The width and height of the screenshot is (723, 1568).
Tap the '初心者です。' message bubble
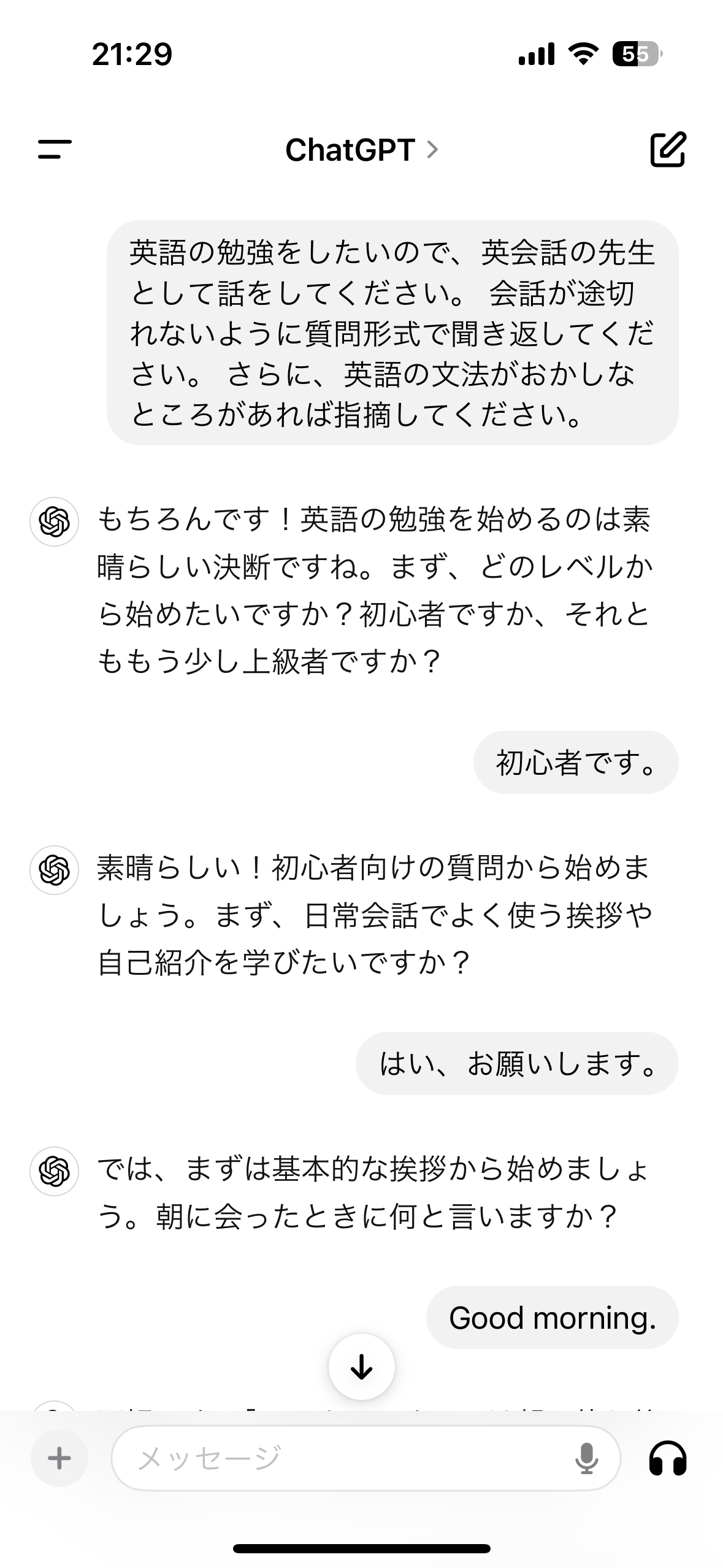point(577,763)
